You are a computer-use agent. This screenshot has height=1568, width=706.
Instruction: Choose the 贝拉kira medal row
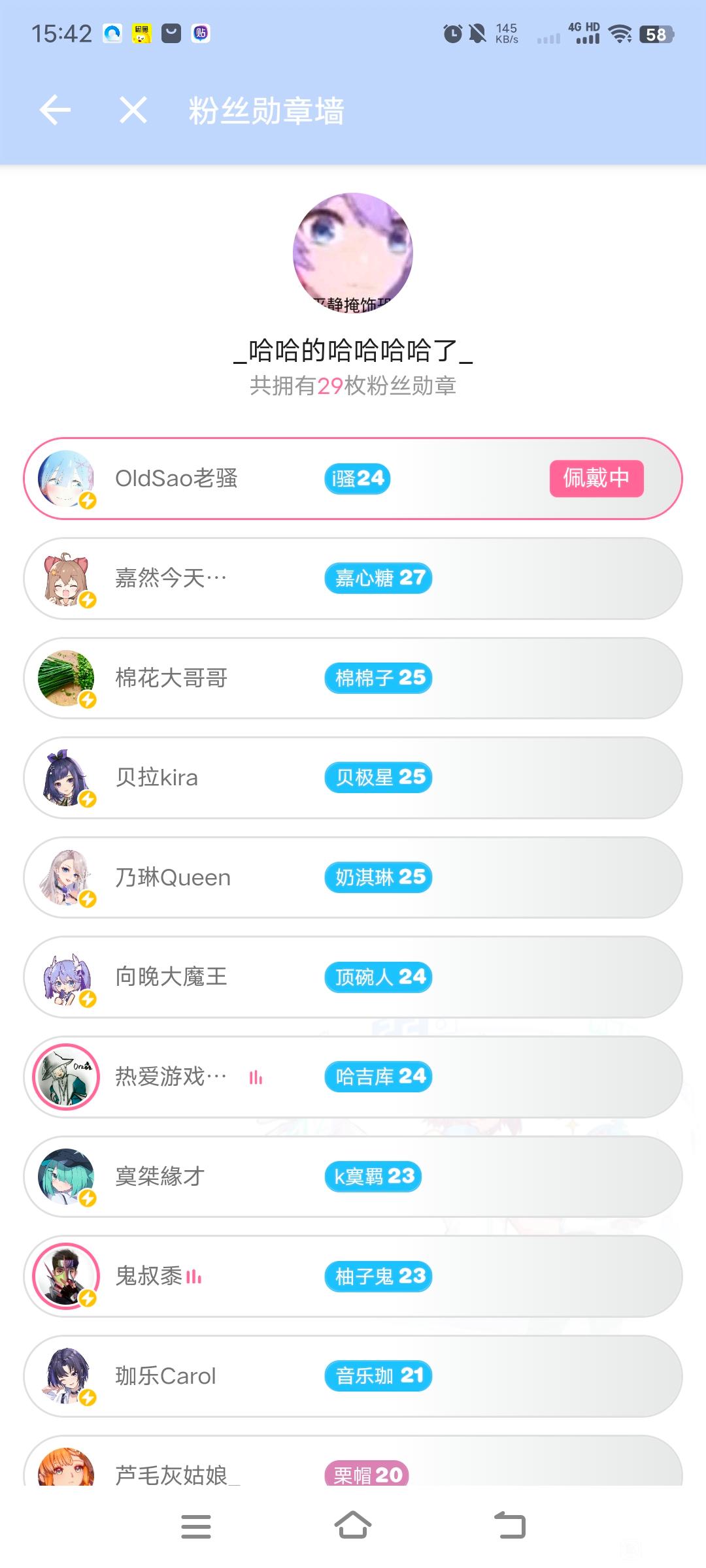point(353,778)
